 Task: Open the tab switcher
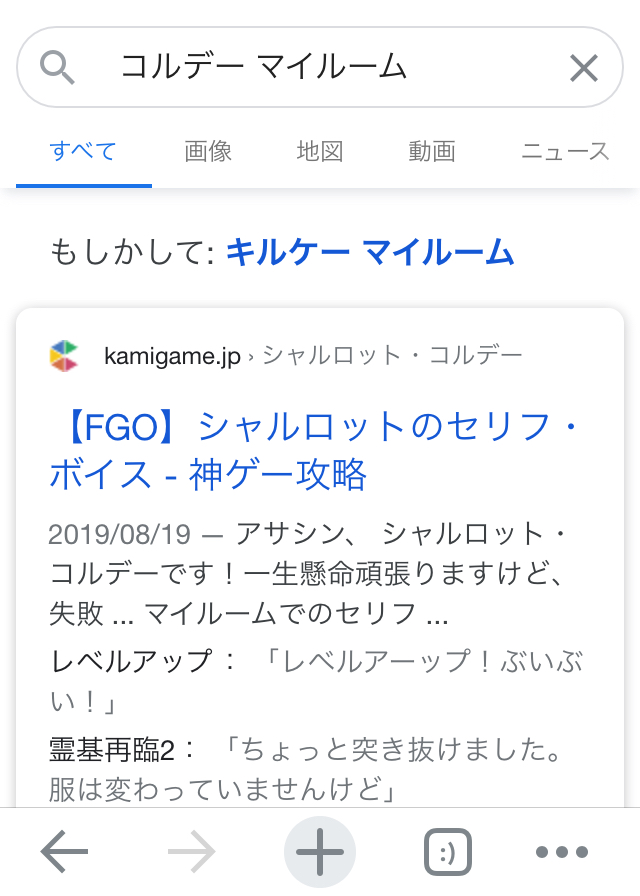(x=447, y=853)
